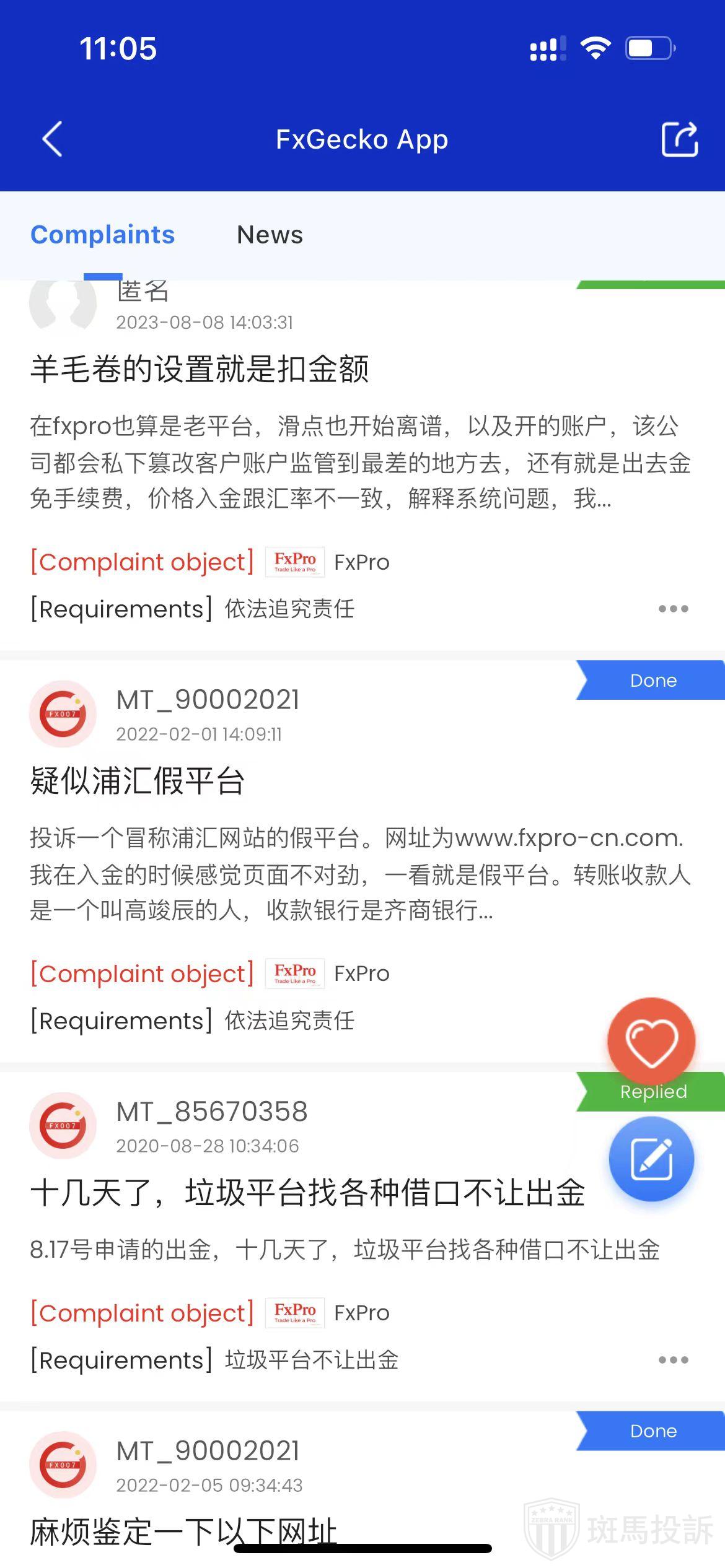Open the complaint titled 羊毛卷的设置就是扣金额
Viewport: 725px width, 1568px height.
point(200,370)
